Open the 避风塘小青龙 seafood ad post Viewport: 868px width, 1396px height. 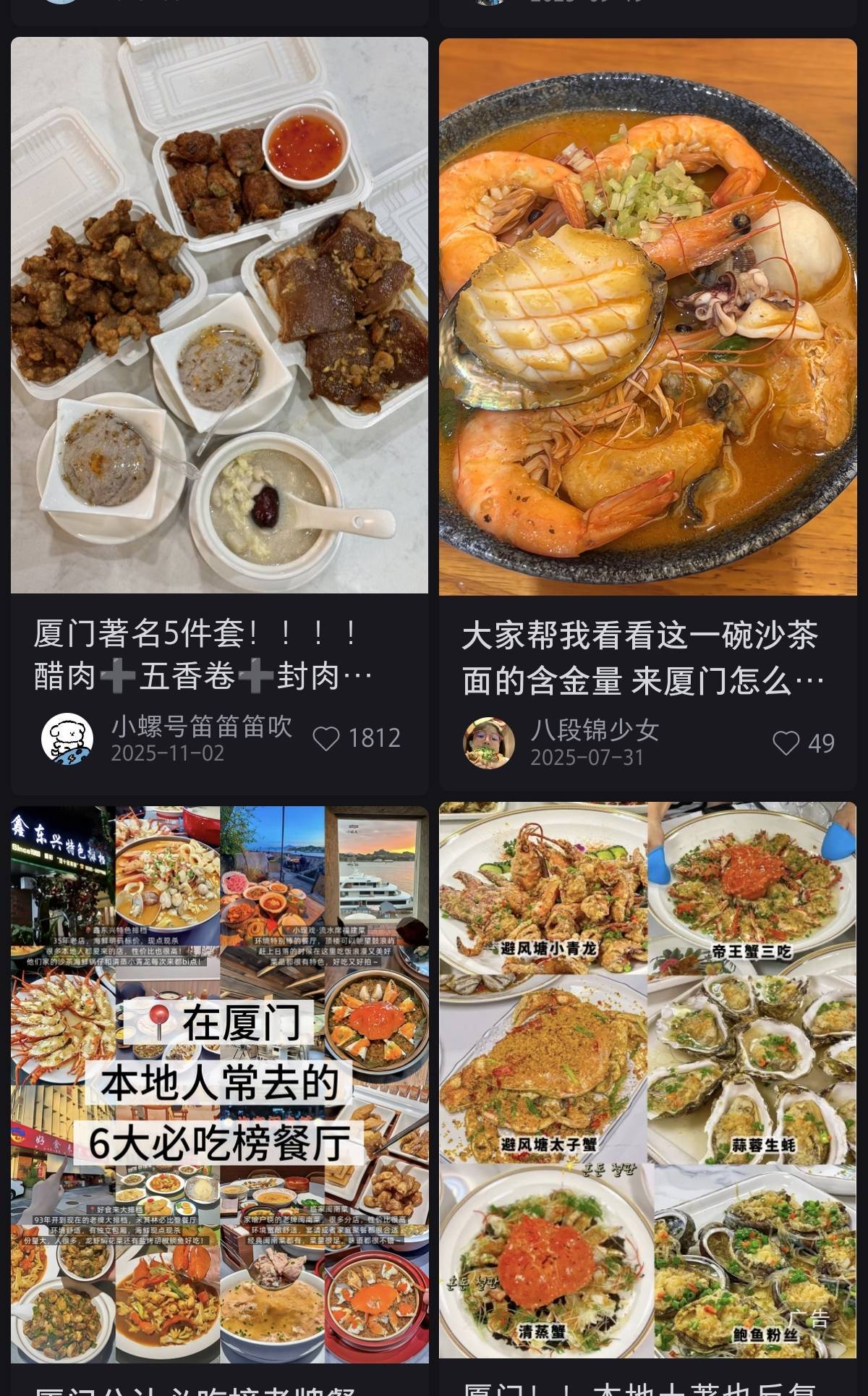pyautogui.click(x=647, y=1078)
